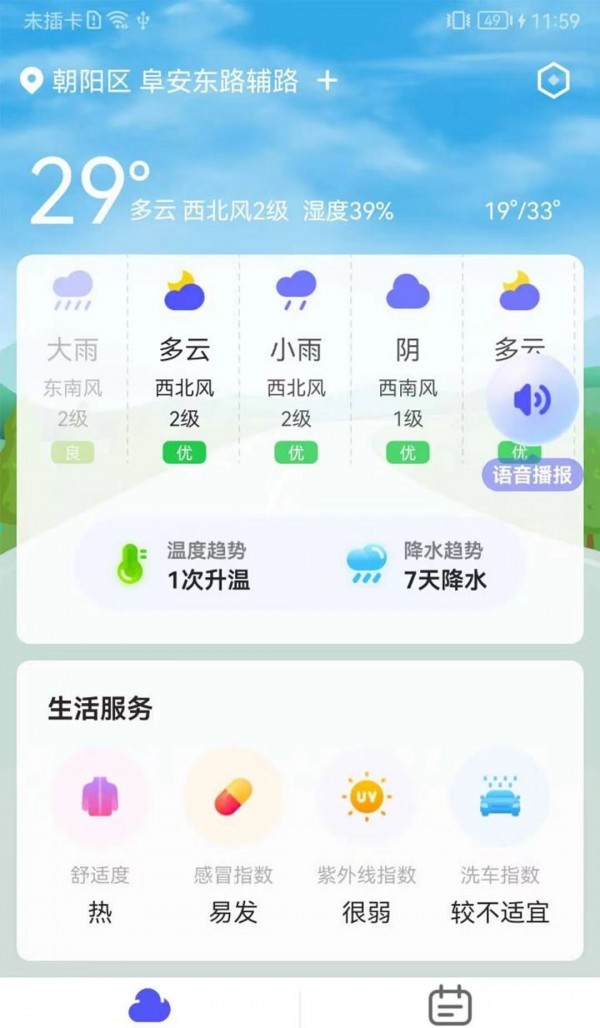Select the 小雨 forecast column
600x1028 pixels.
click(x=296, y=366)
